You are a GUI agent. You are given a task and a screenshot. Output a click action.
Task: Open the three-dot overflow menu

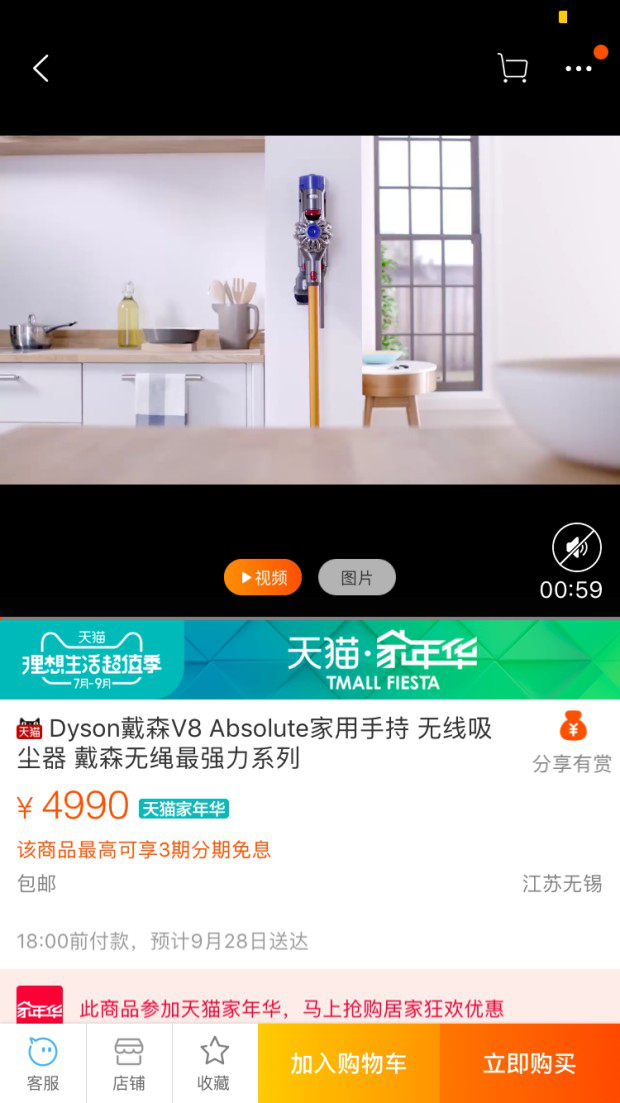[x=579, y=68]
